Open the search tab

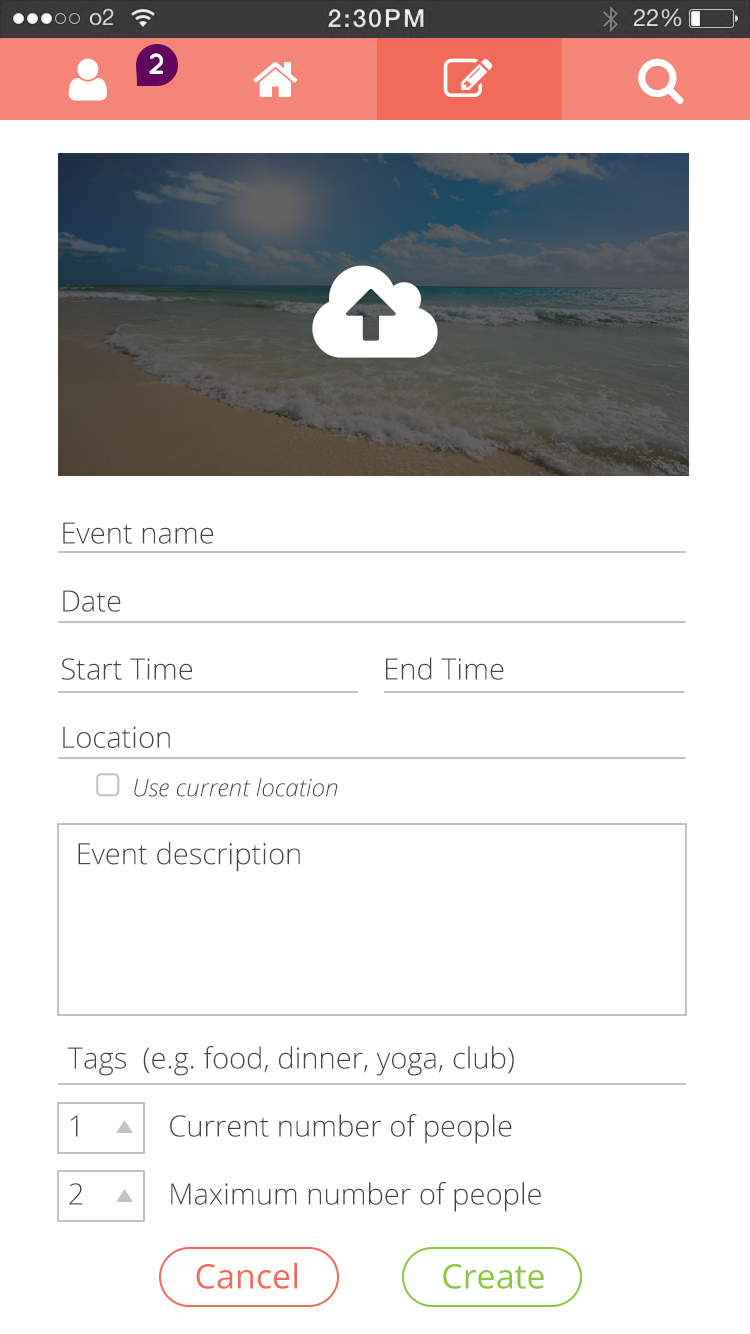pos(656,79)
